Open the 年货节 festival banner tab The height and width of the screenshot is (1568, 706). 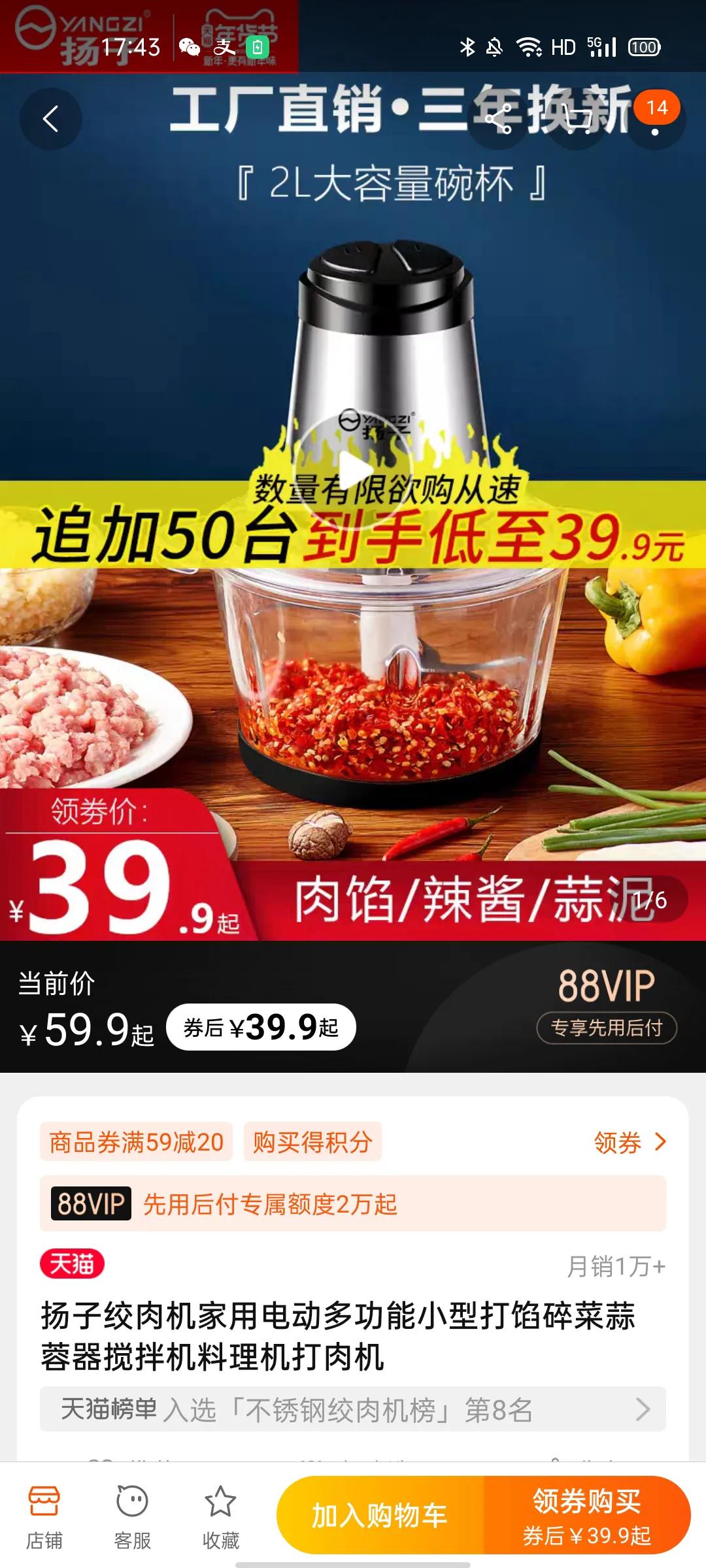(240, 34)
